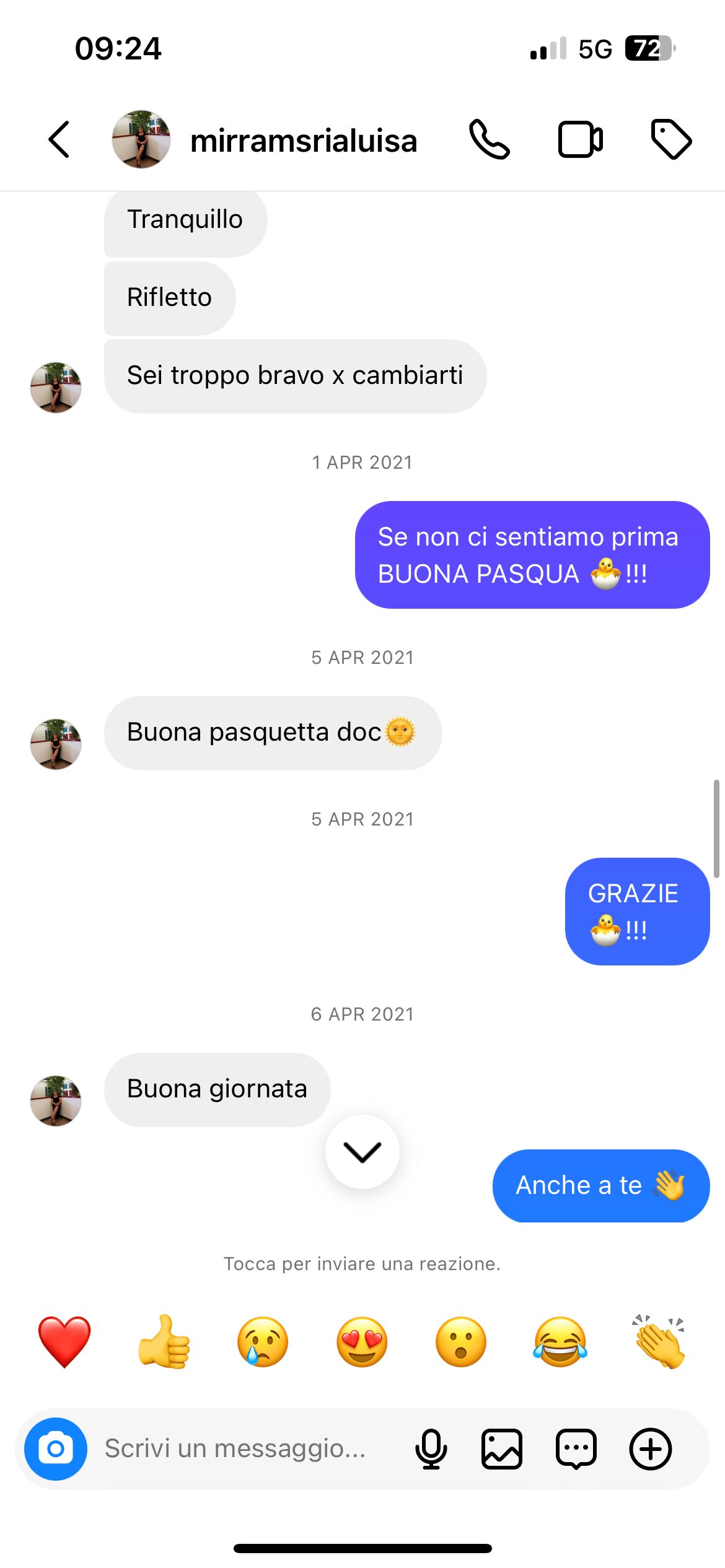The width and height of the screenshot is (725, 1568).
Task: Start a video call
Action: coord(580,139)
